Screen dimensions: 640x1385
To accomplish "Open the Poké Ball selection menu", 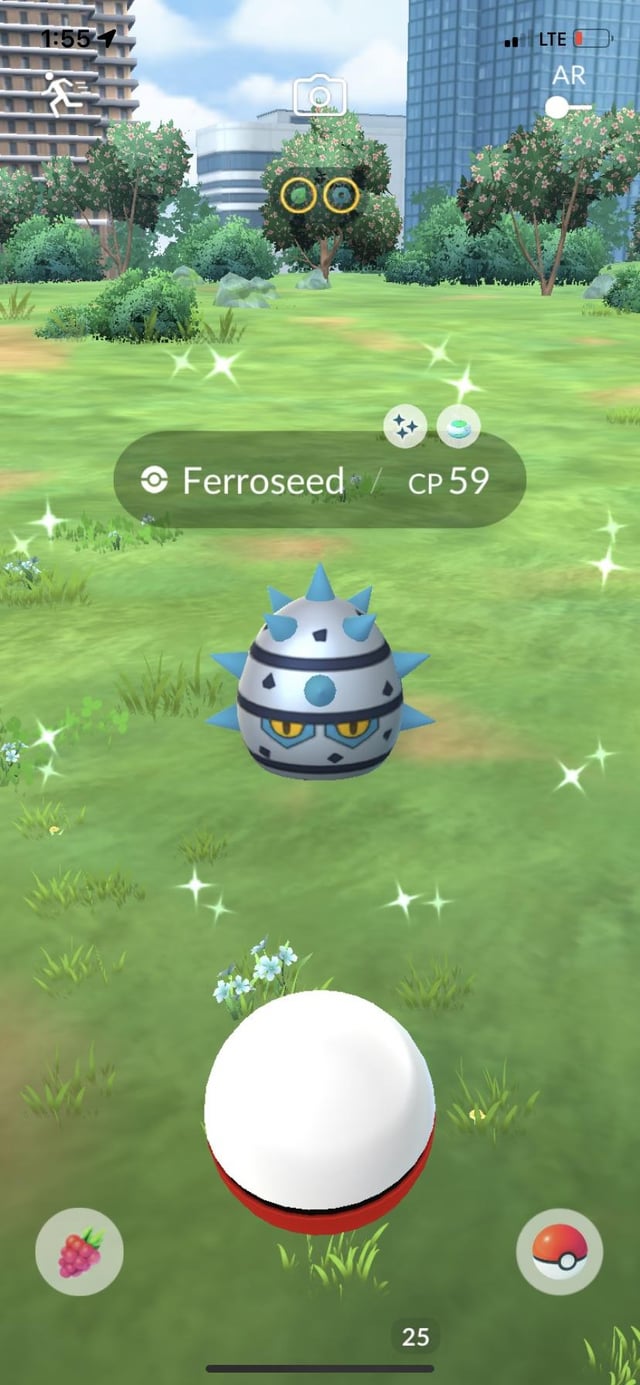I will coord(559,1251).
